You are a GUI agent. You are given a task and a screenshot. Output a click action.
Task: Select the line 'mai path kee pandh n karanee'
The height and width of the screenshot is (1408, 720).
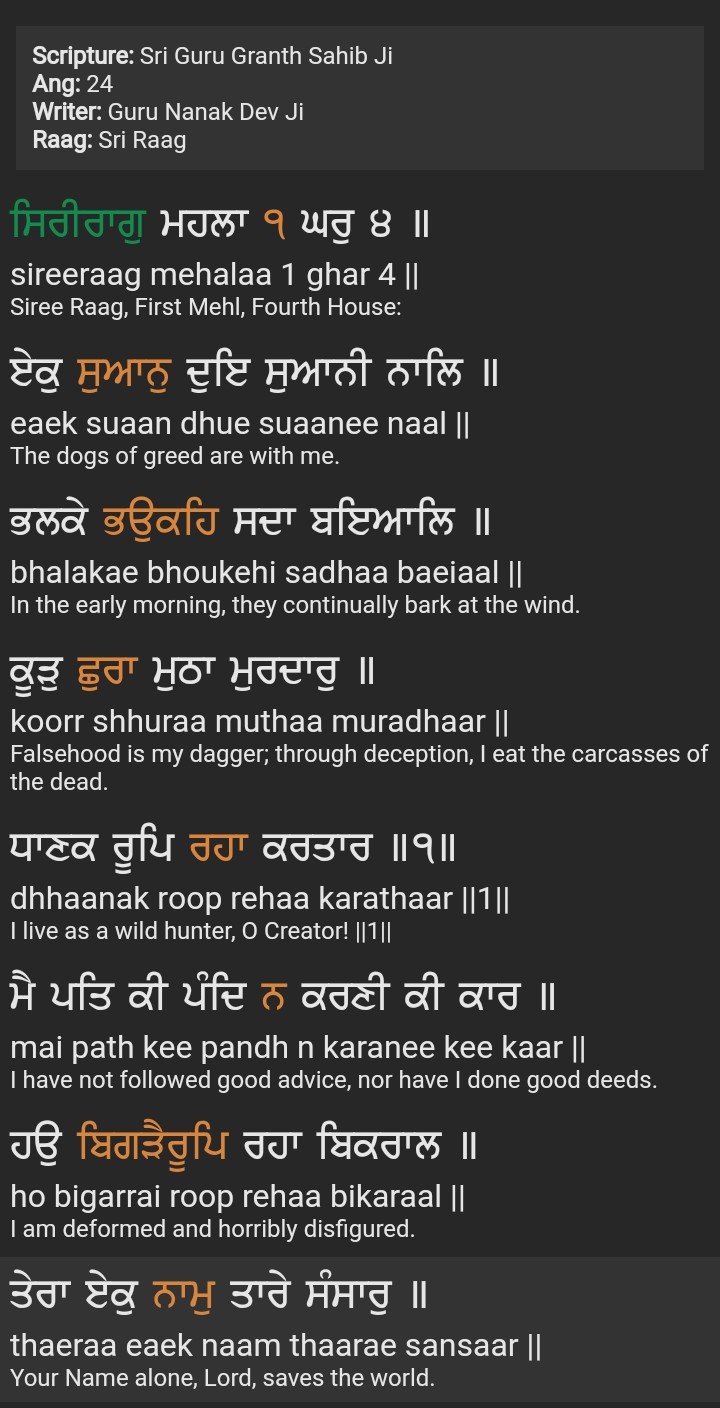pos(297,1047)
